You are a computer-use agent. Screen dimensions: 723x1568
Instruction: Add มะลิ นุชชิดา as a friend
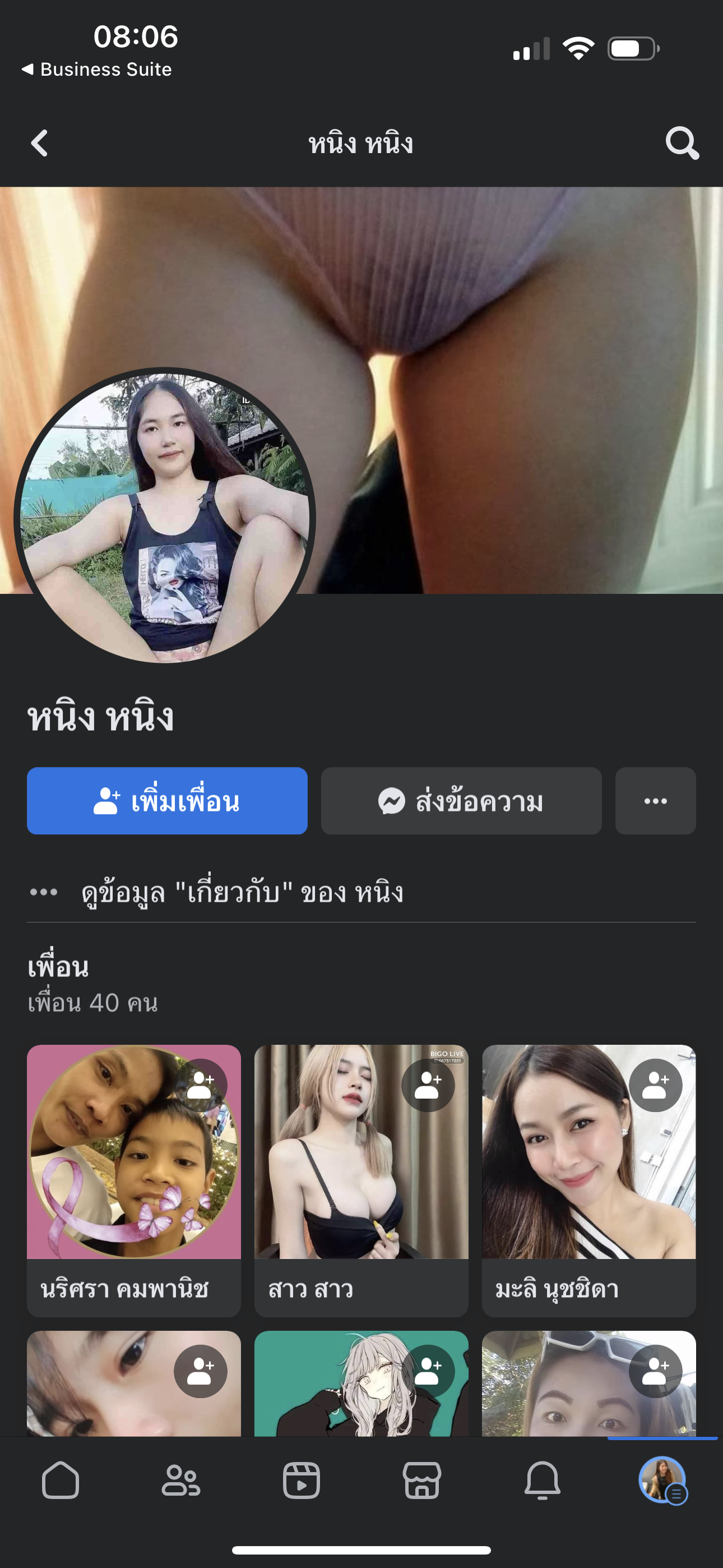click(655, 1085)
